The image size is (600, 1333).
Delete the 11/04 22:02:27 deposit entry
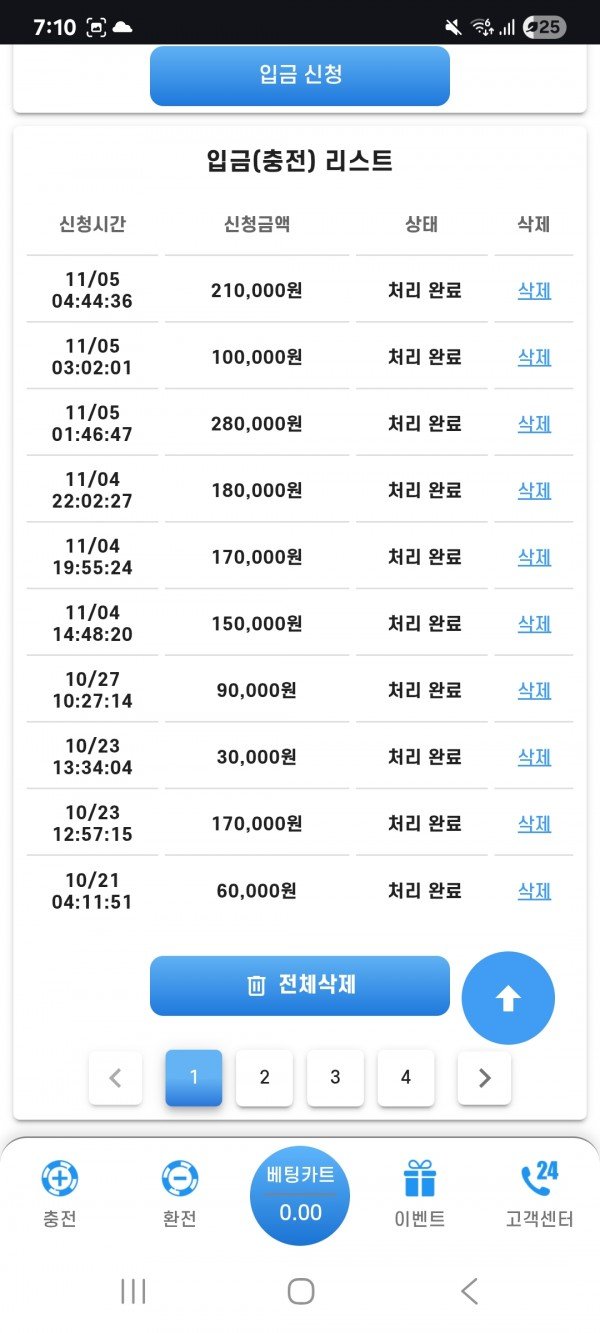(534, 490)
